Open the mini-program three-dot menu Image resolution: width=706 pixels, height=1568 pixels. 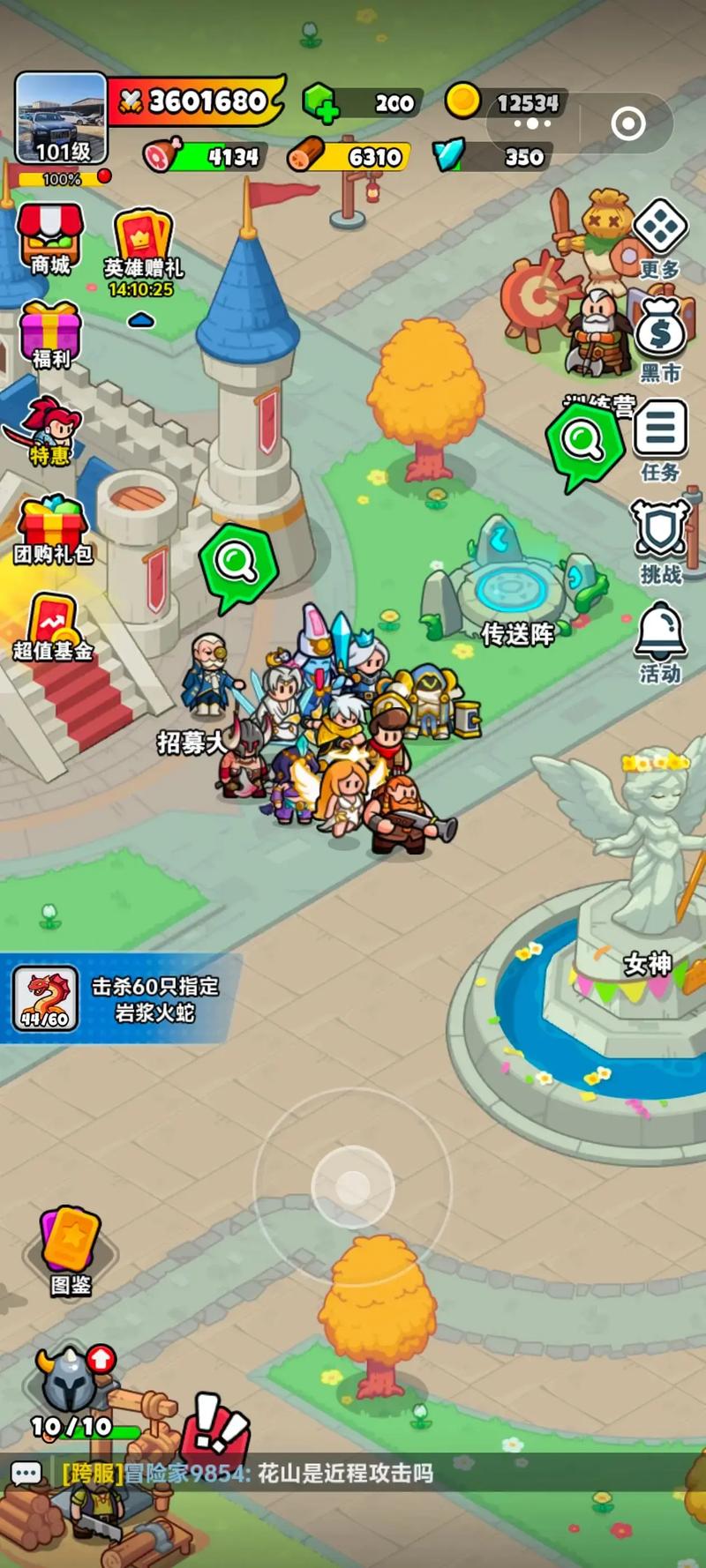click(x=532, y=124)
